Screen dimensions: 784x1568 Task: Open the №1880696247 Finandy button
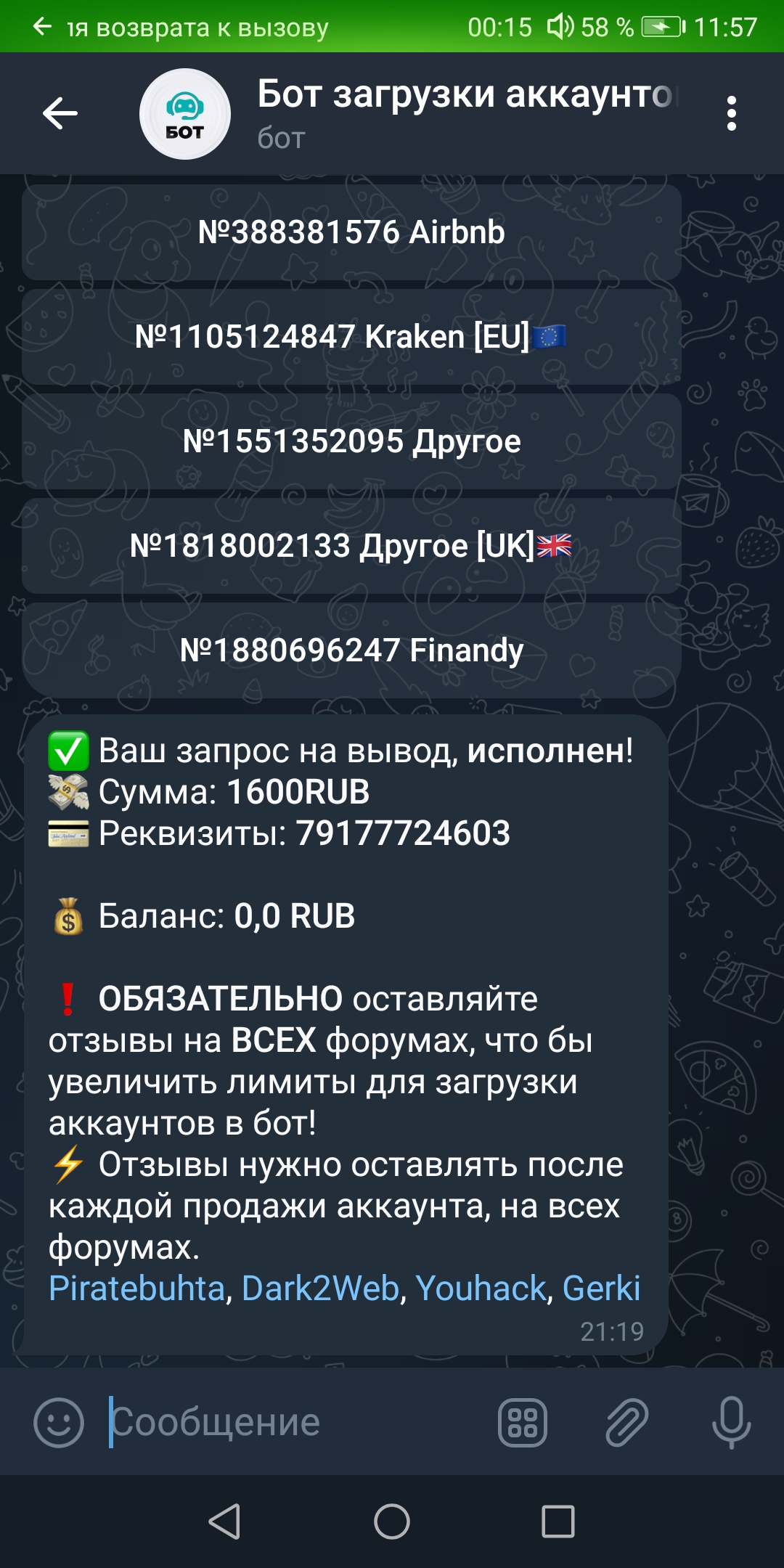click(351, 650)
